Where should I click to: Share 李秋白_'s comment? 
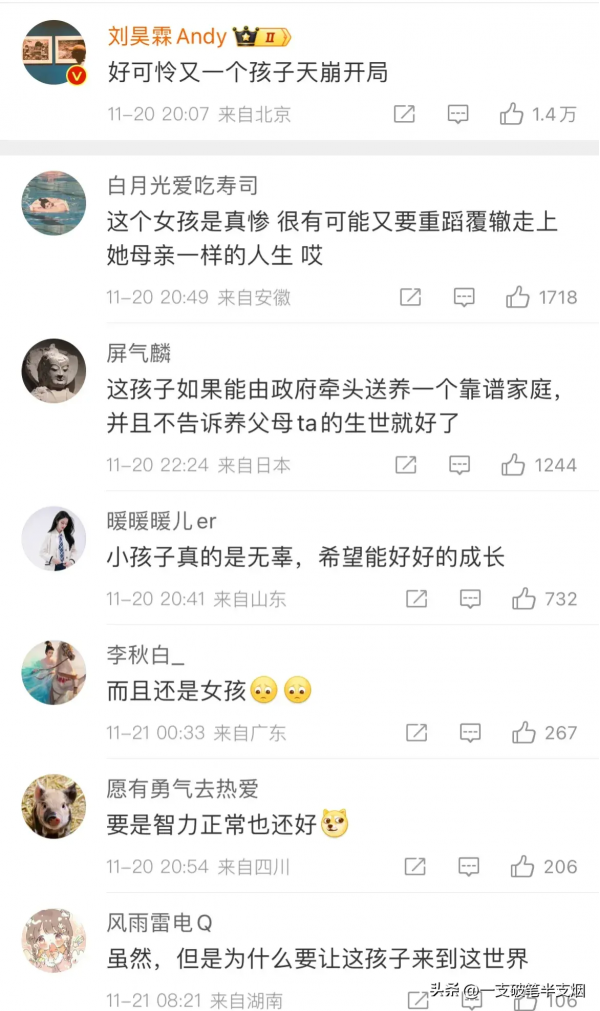click(x=416, y=733)
